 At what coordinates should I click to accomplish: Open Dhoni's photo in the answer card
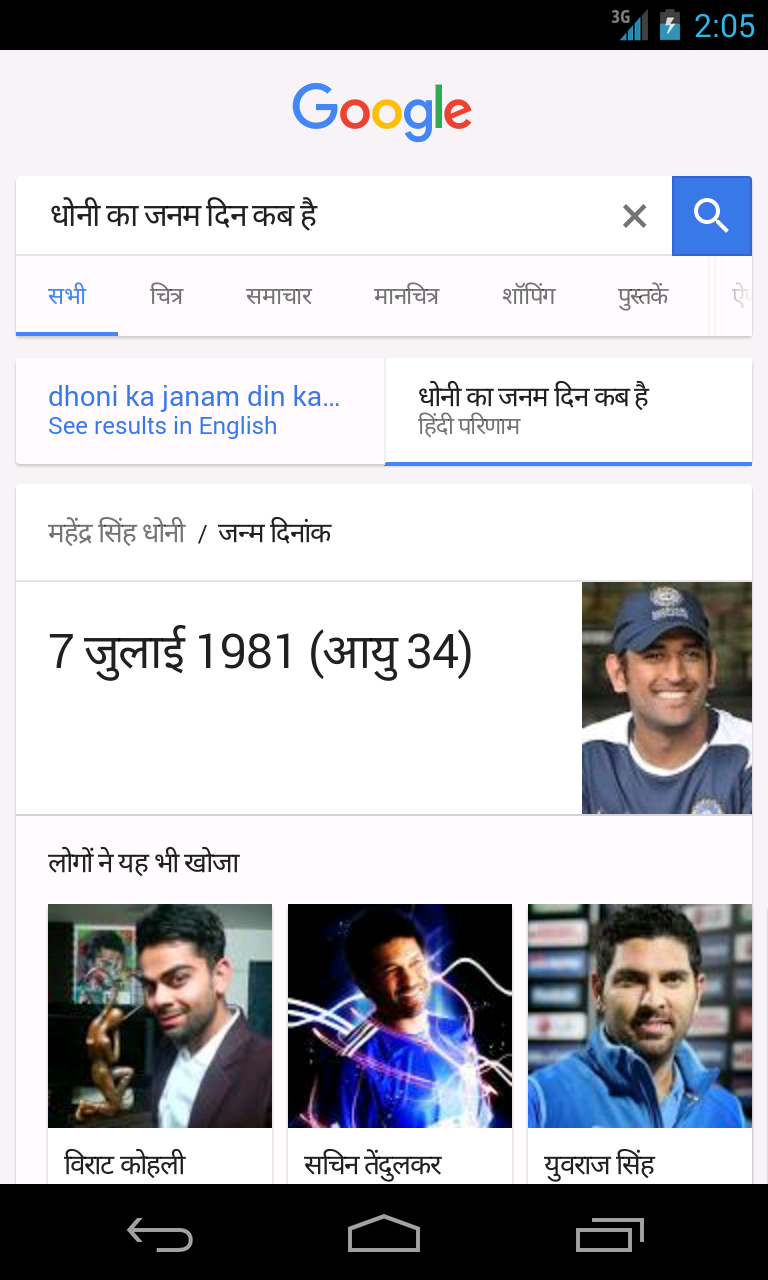pyautogui.click(x=666, y=698)
